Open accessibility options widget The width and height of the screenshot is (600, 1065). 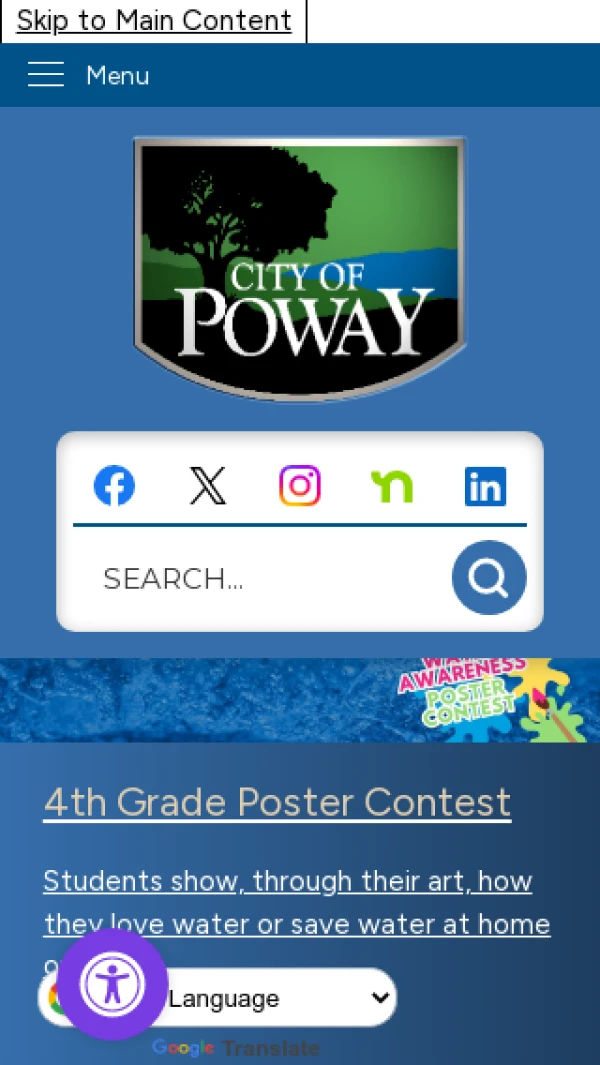point(112,985)
